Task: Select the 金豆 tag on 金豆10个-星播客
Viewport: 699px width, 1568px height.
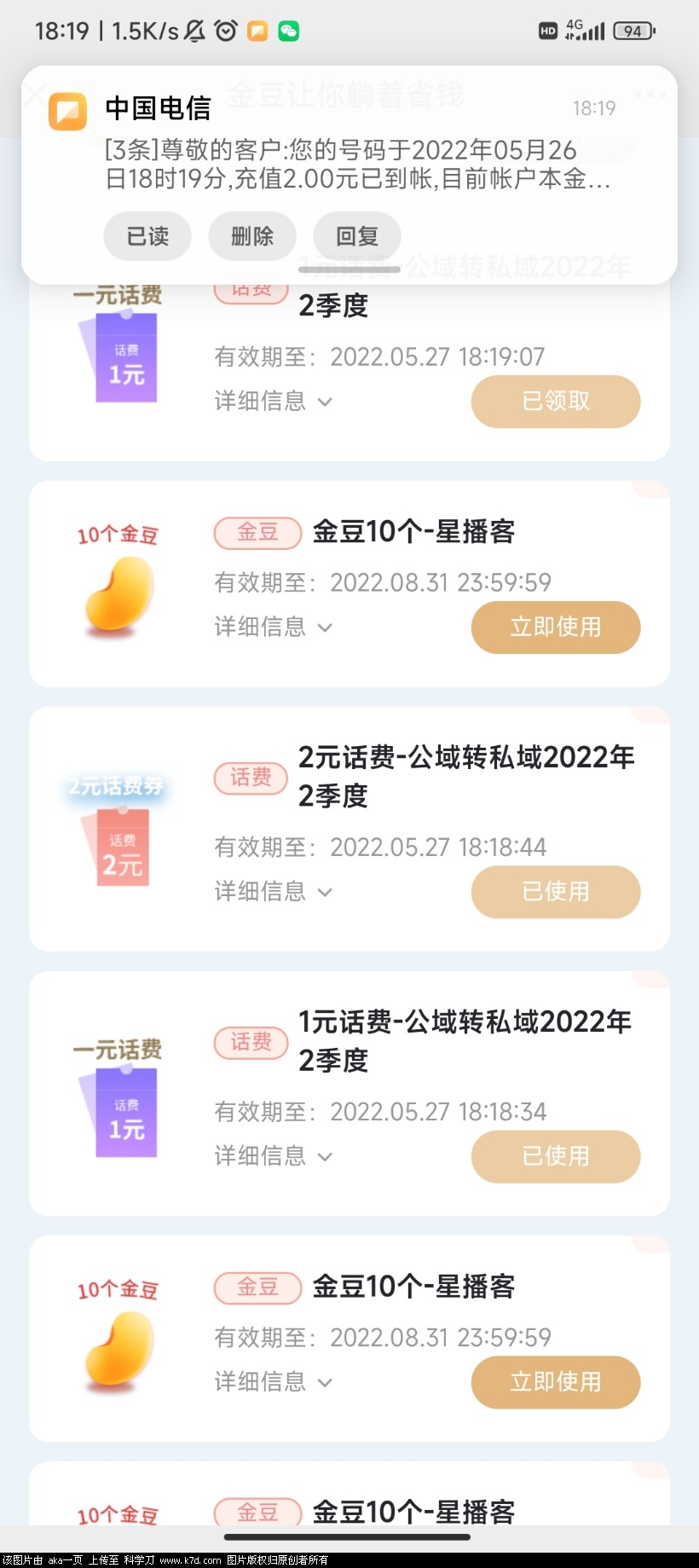Action: coord(257,533)
